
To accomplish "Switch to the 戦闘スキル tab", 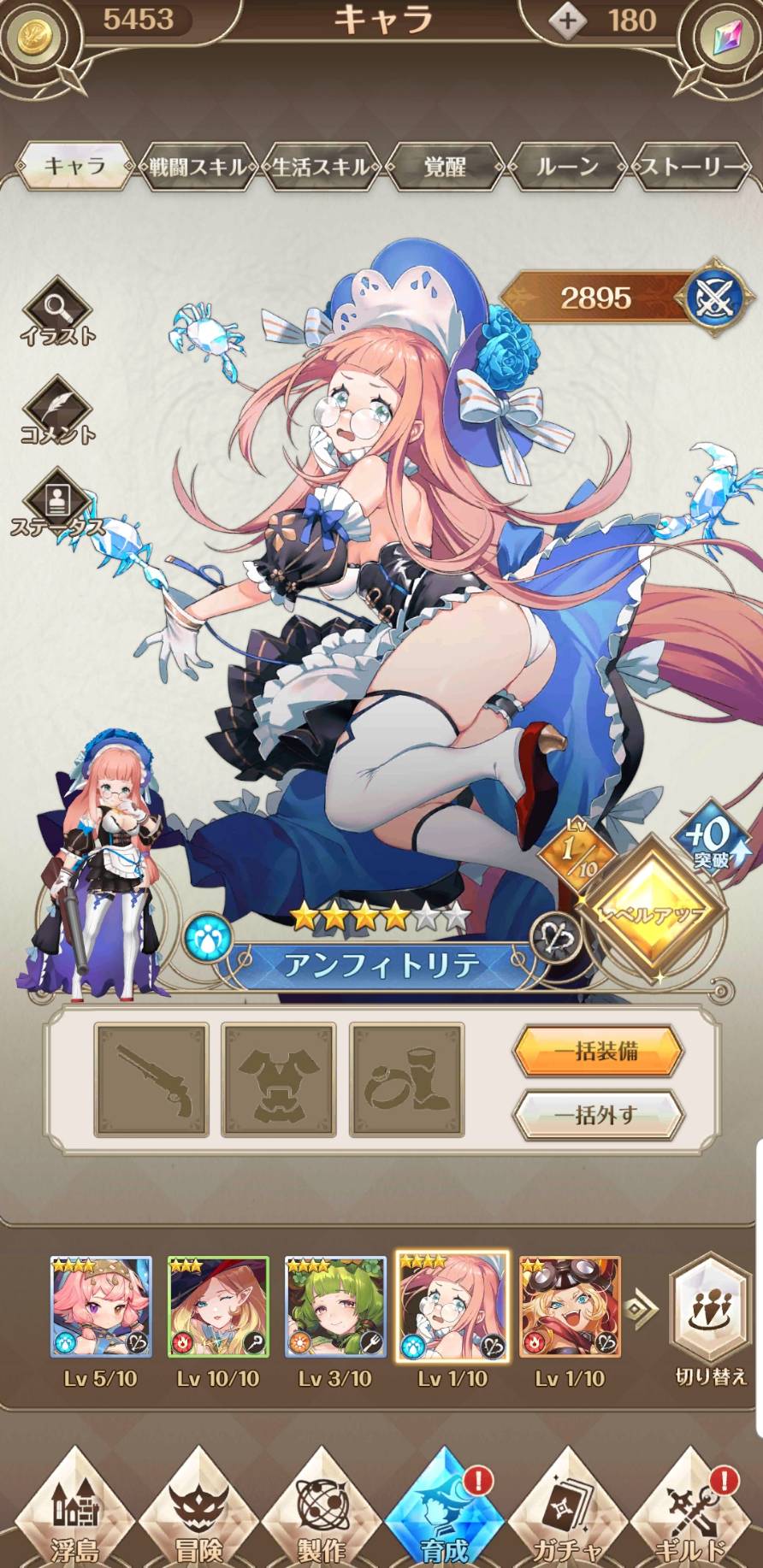I will [198, 166].
